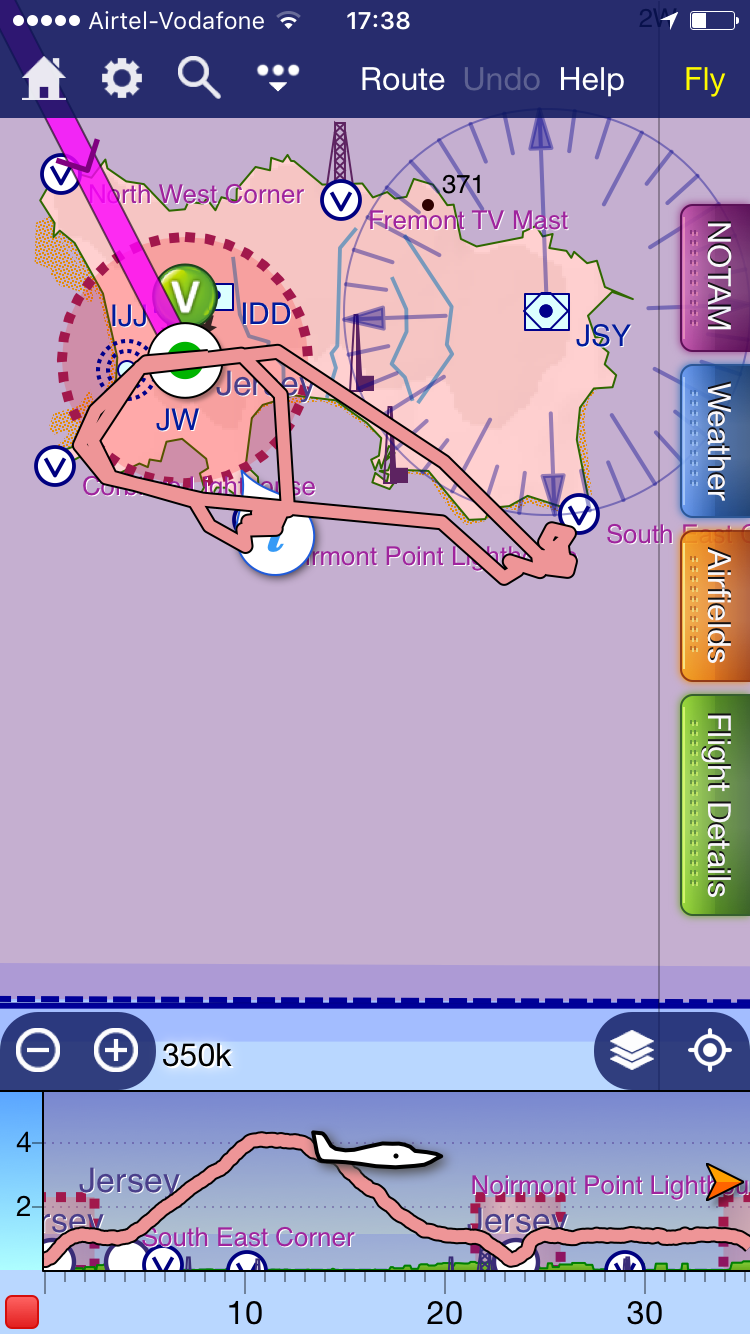The image size is (750, 1334).
Task: Open the map layers selector
Action: pos(632,1050)
